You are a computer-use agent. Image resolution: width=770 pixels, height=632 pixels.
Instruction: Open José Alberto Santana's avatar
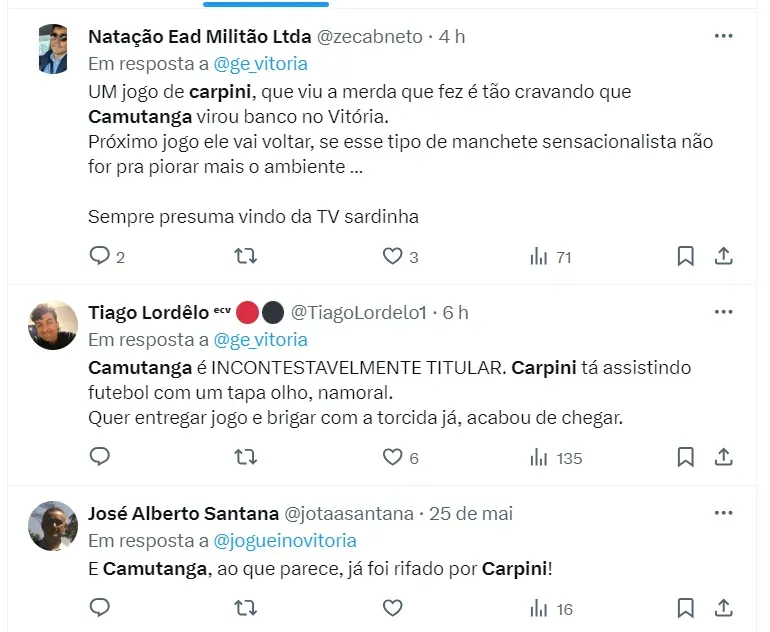click(x=53, y=525)
